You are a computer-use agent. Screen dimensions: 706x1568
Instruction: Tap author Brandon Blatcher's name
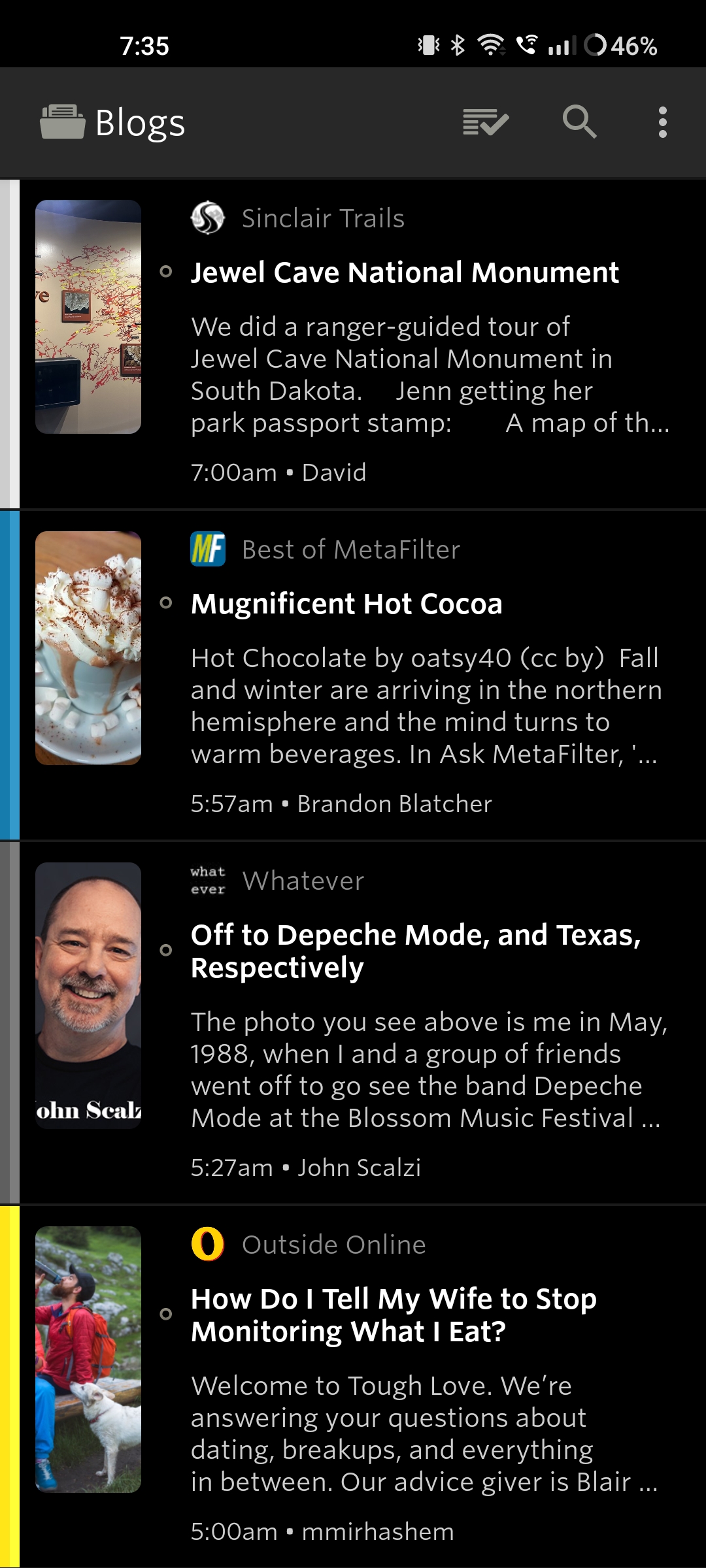click(x=394, y=804)
